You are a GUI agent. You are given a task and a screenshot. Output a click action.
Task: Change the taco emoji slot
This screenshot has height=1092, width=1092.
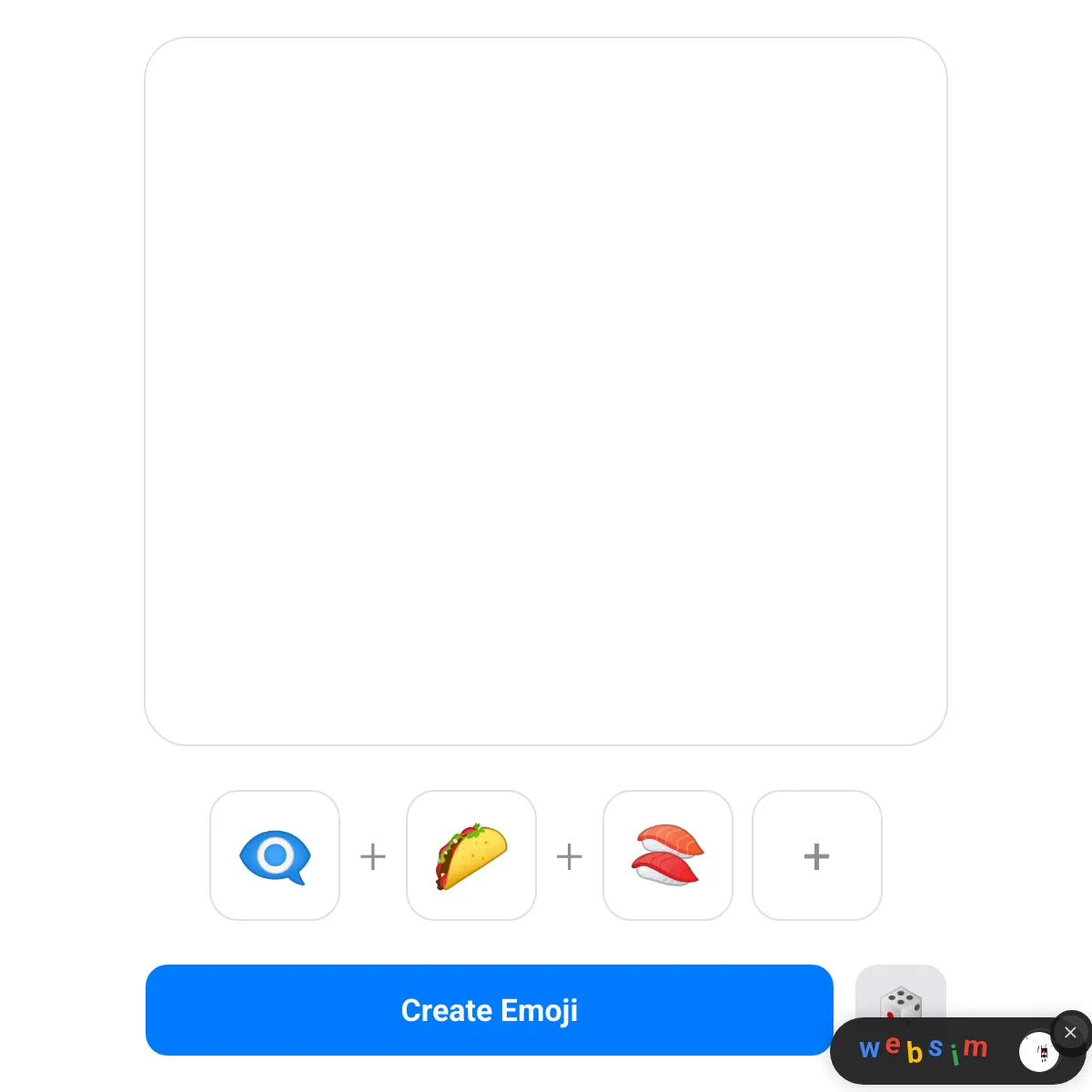[x=471, y=855]
